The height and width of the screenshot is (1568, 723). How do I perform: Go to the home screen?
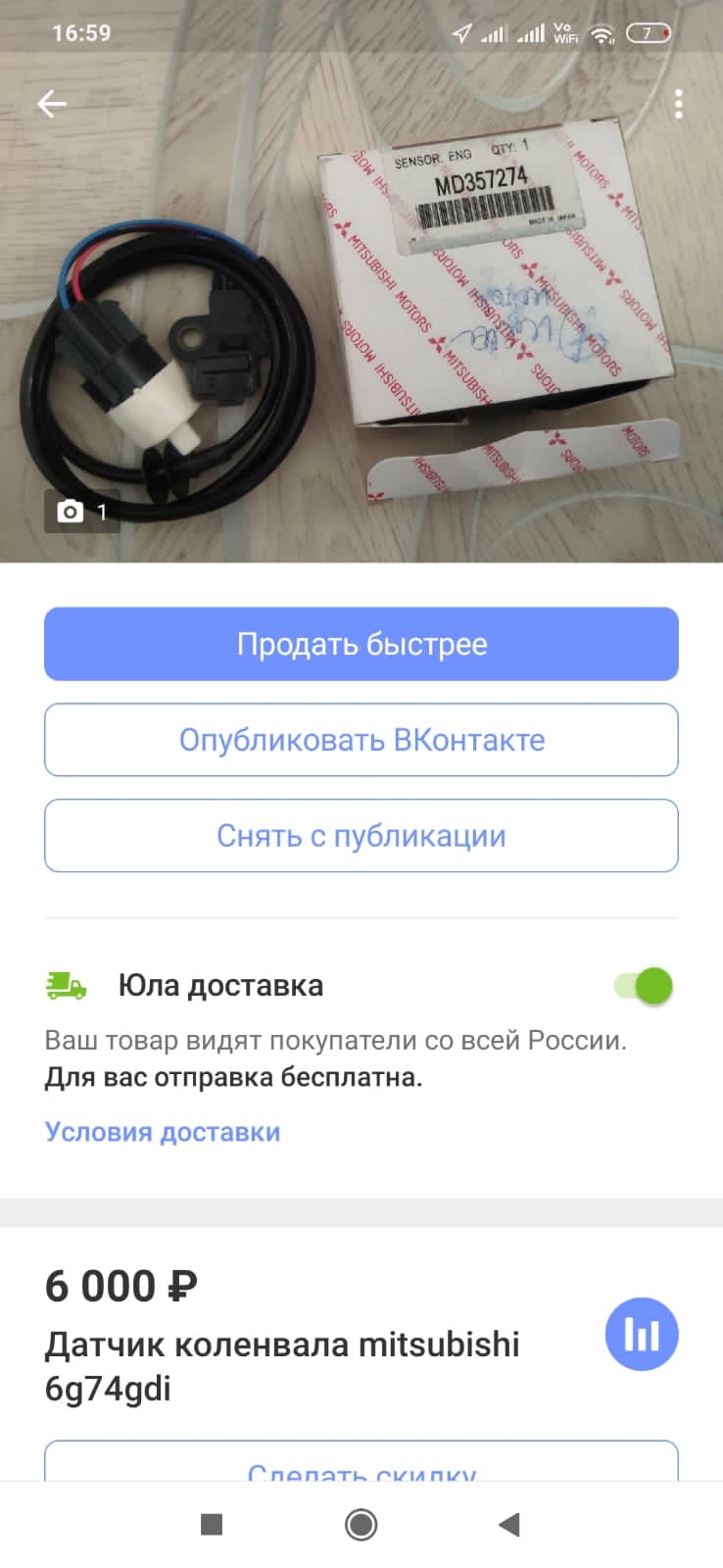click(361, 1525)
